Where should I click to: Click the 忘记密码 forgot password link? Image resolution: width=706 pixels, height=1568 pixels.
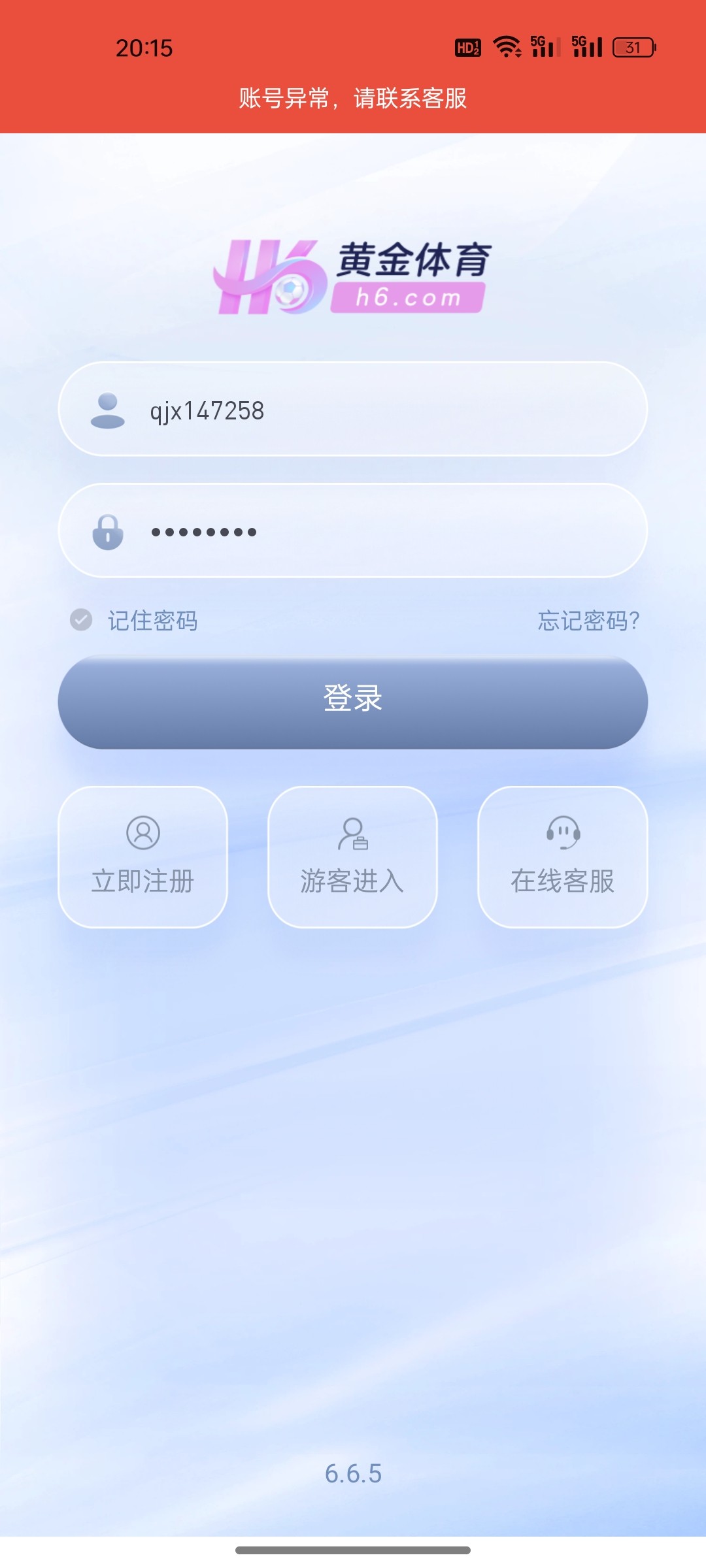click(x=587, y=621)
